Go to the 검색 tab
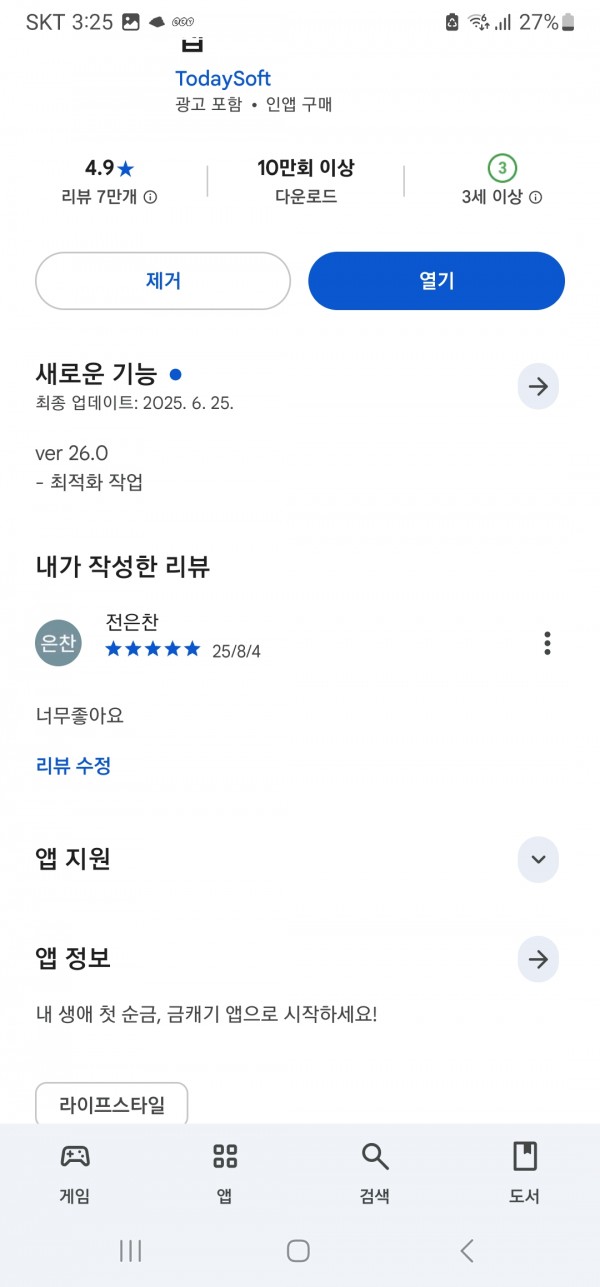 [375, 1174]
